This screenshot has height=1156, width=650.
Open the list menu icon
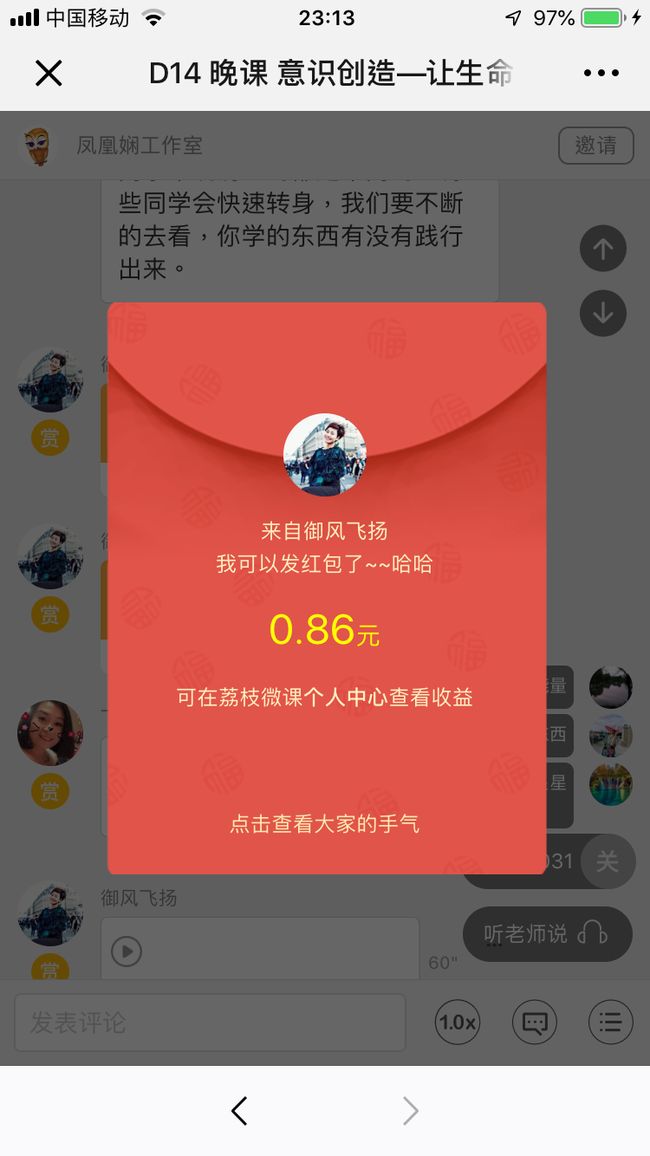coord(610,1022)
